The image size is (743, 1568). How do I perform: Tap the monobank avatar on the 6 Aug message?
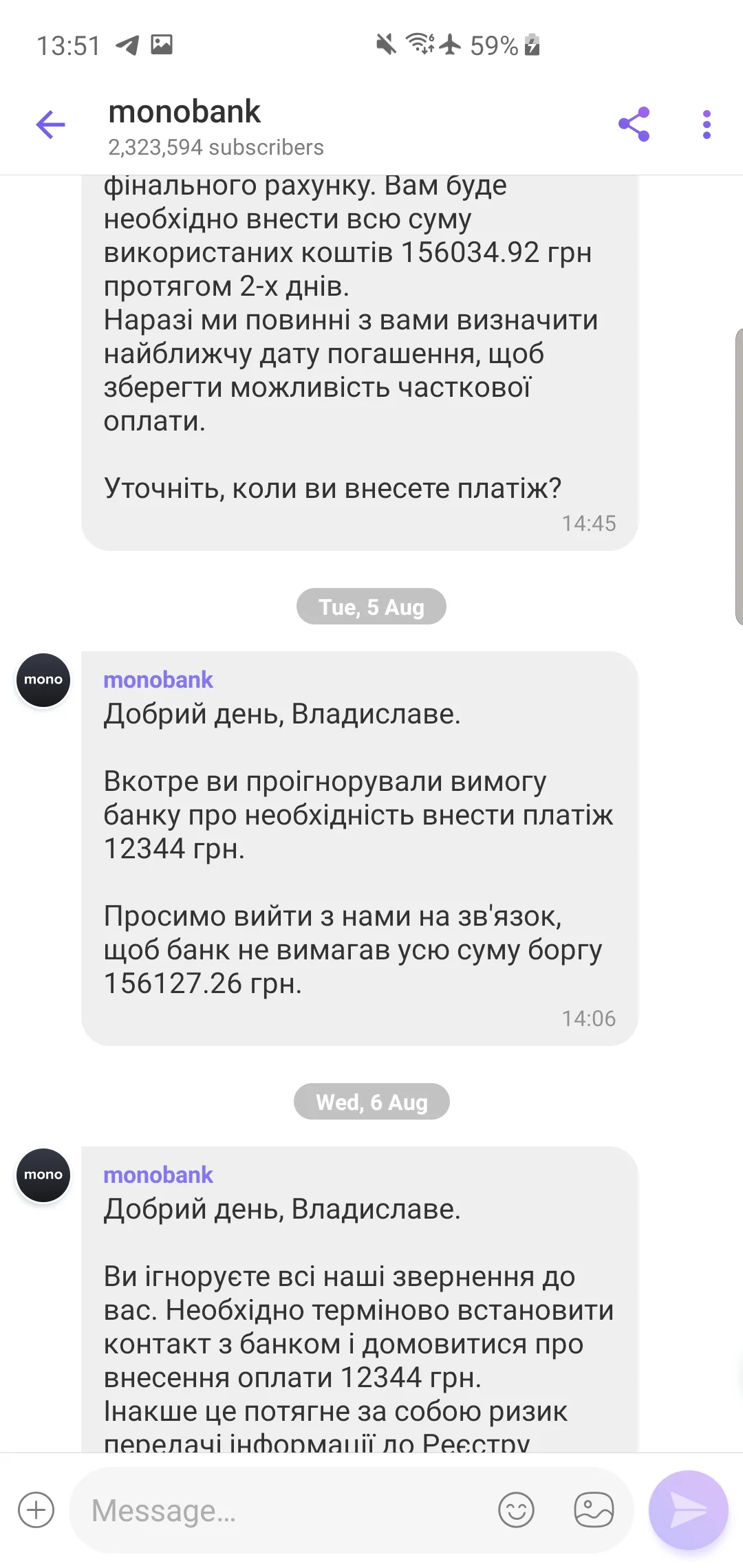pyautogui.click(x=43, y=1175)
